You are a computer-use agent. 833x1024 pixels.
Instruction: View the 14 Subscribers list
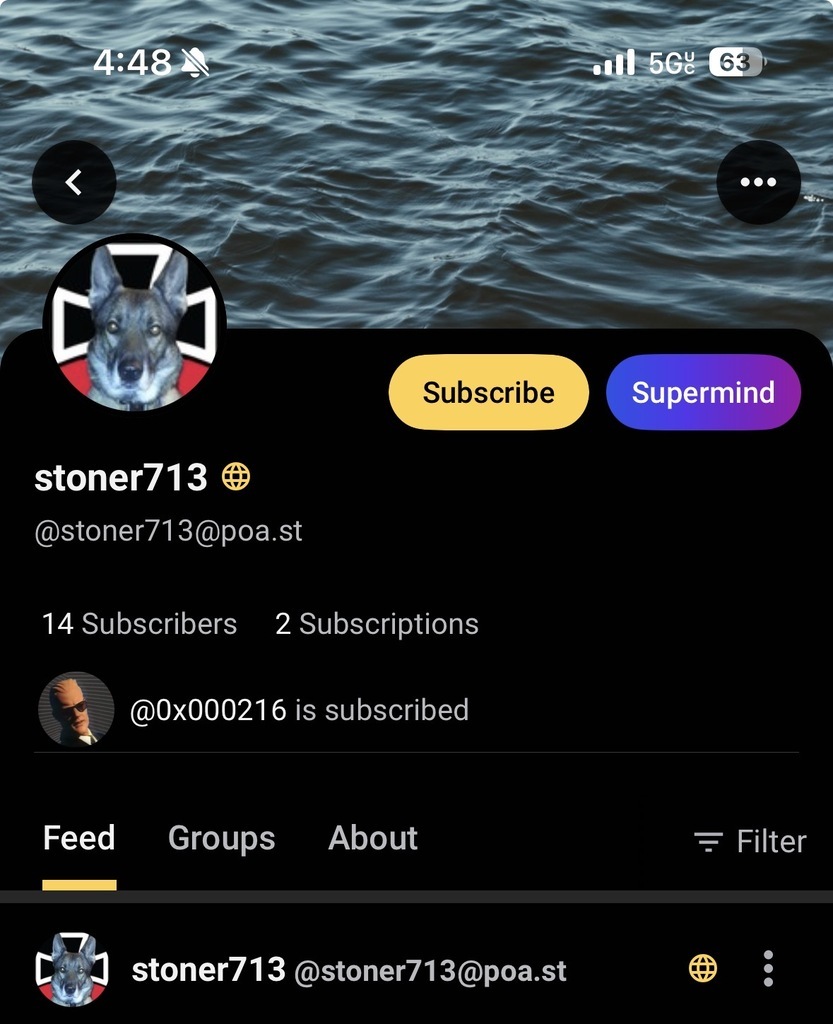139,624
